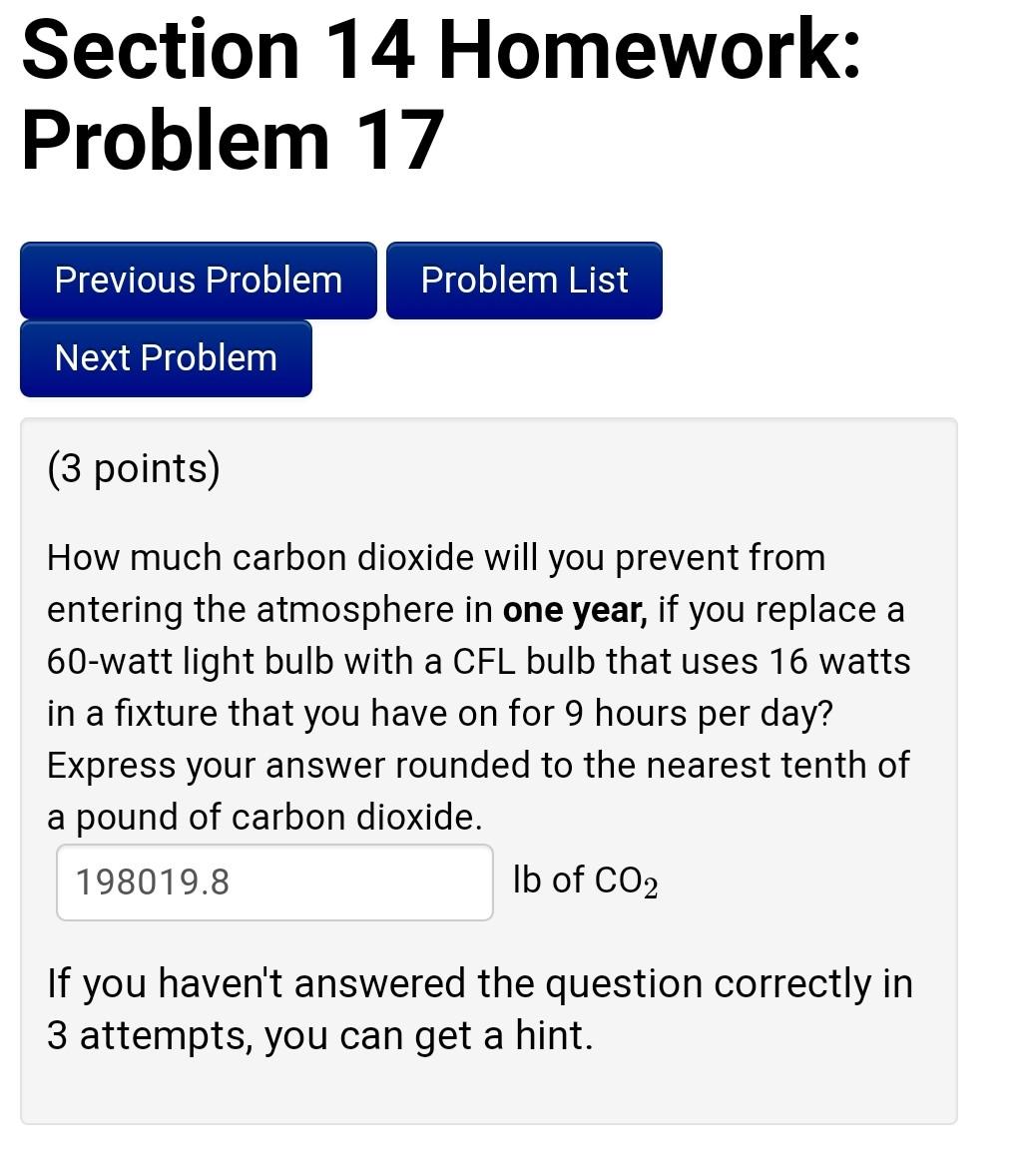This screenshot has width=1027, height=1176.
Task: Go to the Next Problem
Action: [x=166, y=358]
